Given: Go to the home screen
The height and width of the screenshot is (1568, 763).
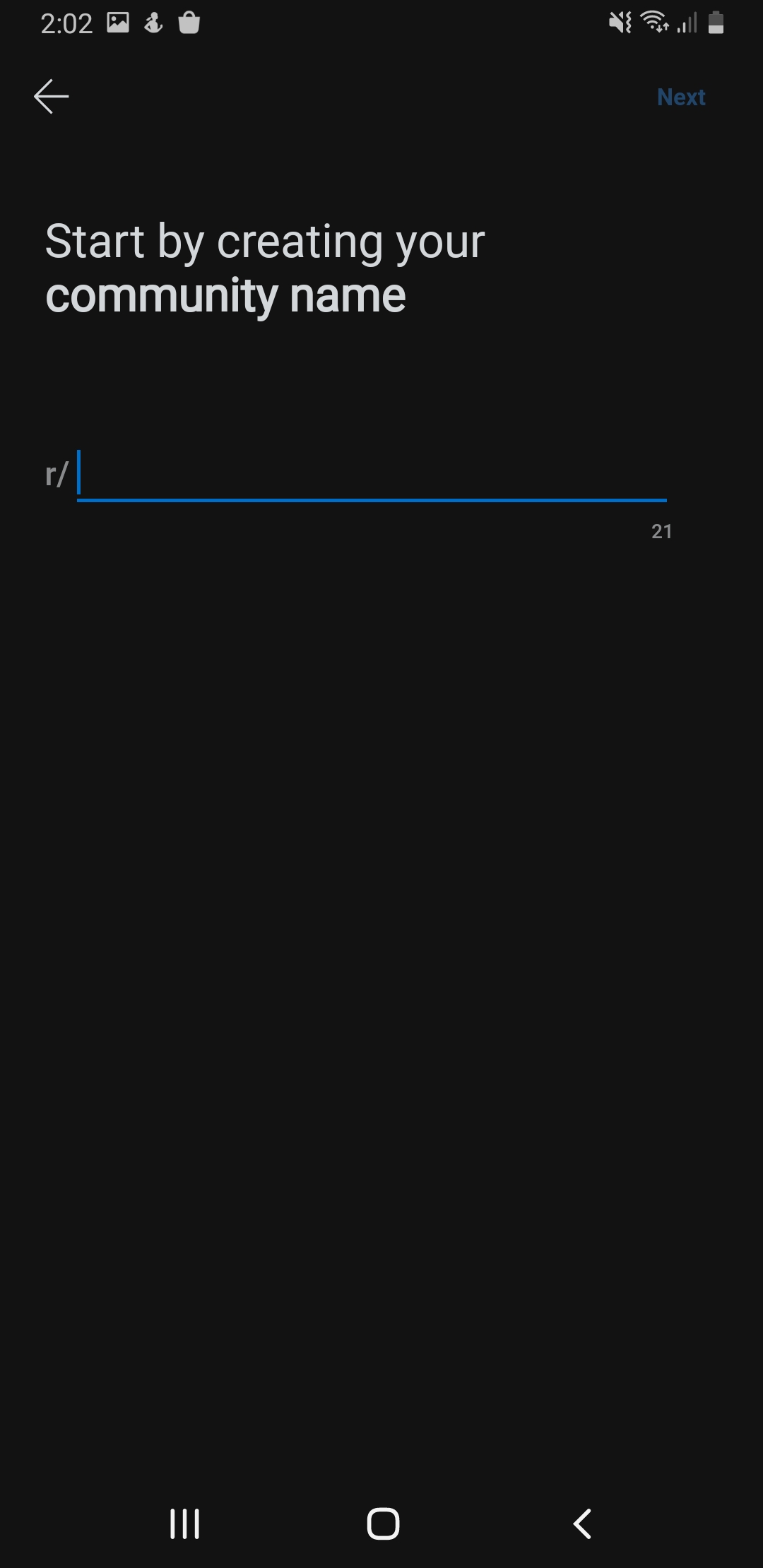Looking at the screenshot, I should point(383,1524).
